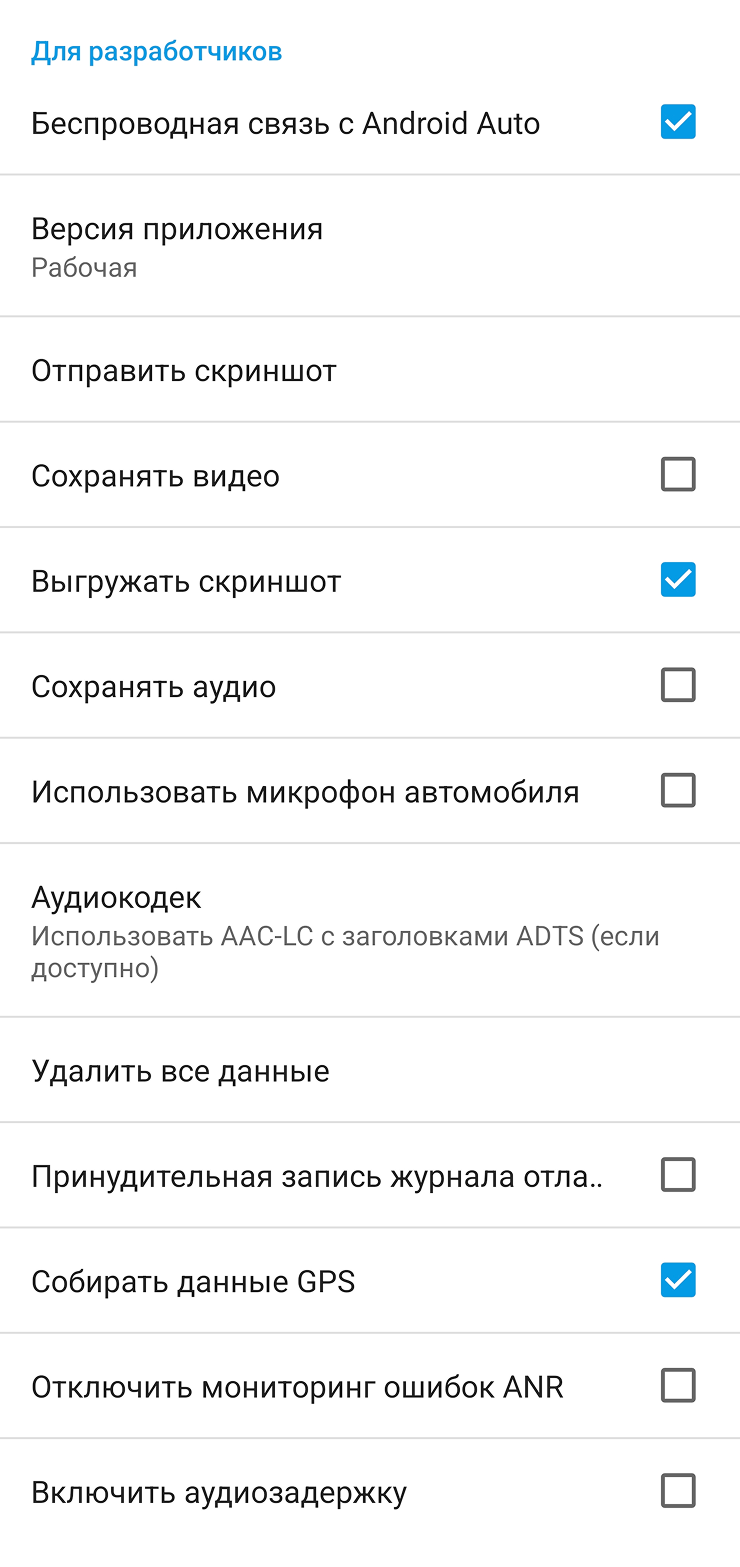This screenshot has width=740, height=1567.
Task: Disable the Выгружать скриншот checkbox
Action: (677, 580)
